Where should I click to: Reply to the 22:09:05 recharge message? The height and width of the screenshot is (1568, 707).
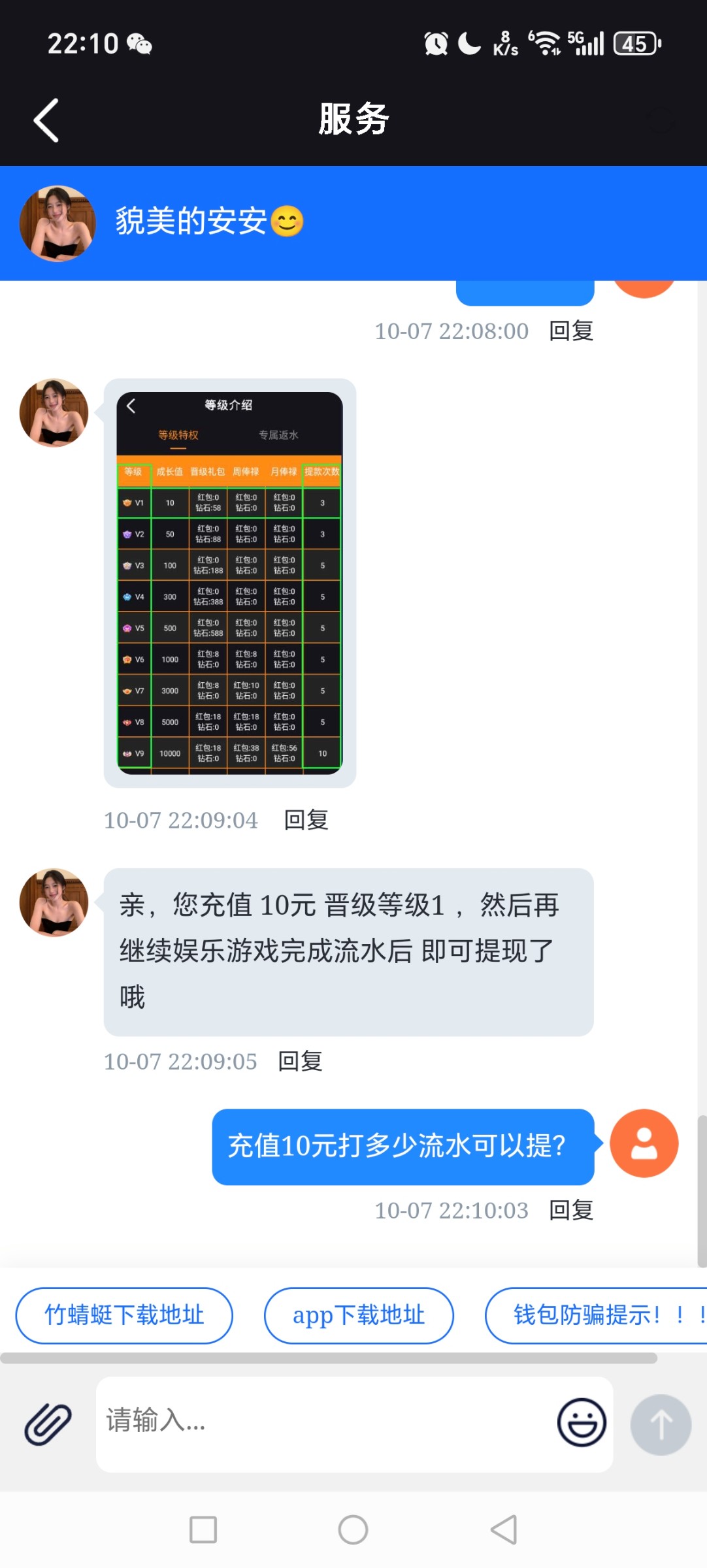300,1062
